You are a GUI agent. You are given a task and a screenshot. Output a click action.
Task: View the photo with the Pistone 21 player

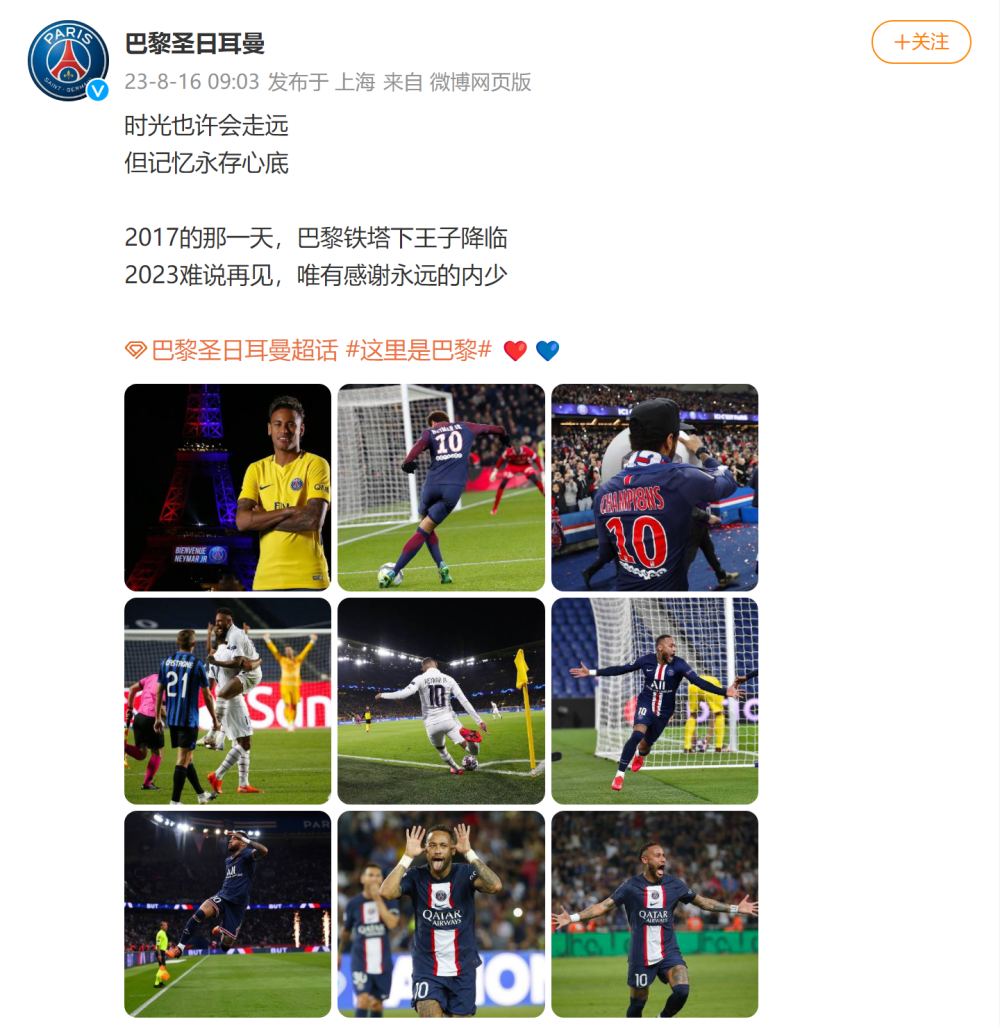coord(227,701)
